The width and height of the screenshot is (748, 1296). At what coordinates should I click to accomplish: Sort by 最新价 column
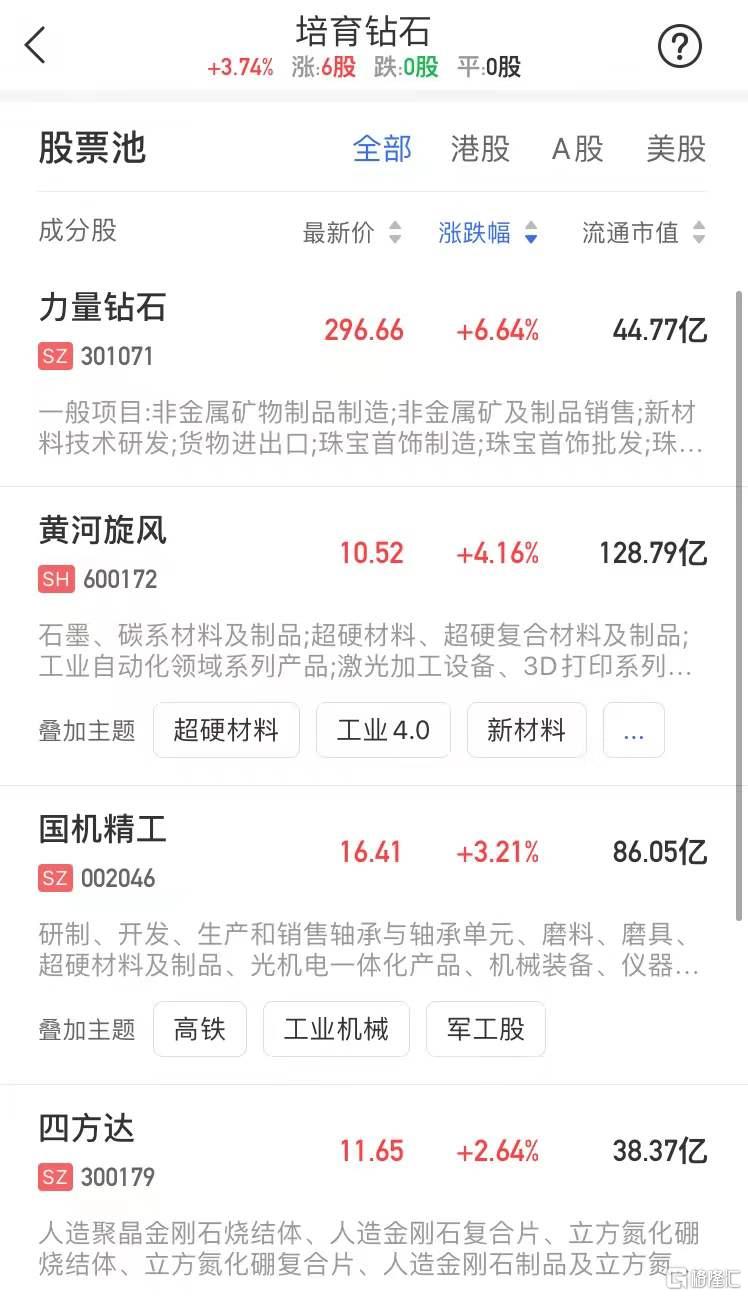click(352, 233)
